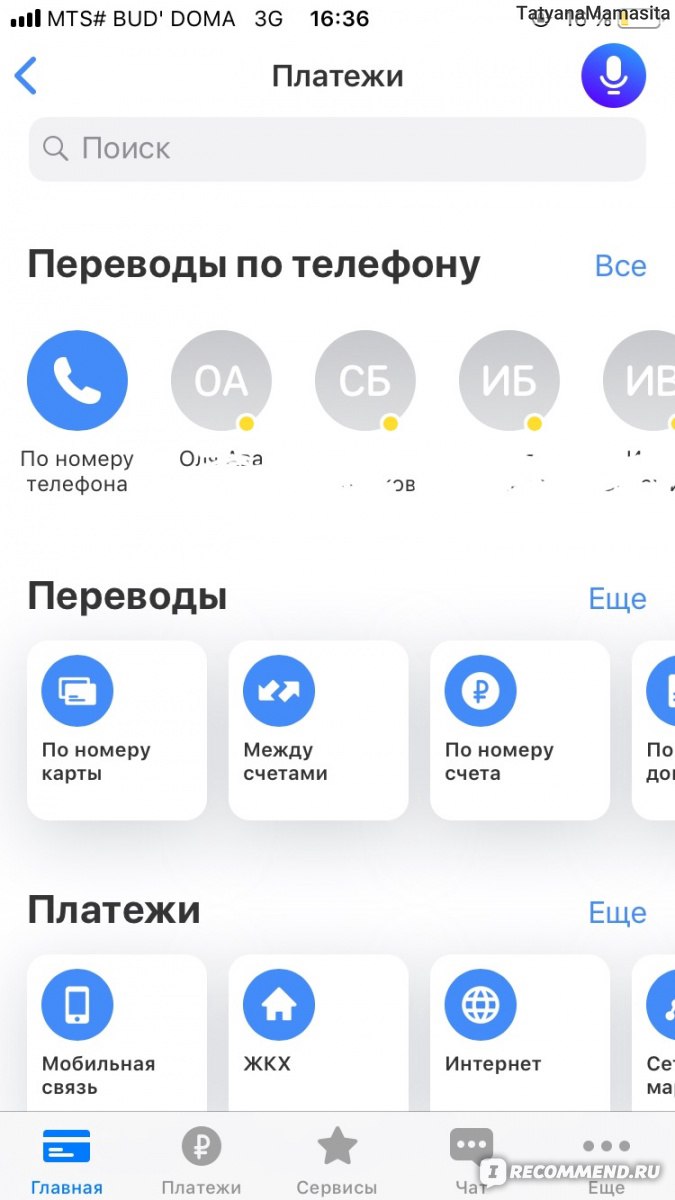Select Между счетами transfer
The width and height of the screenshot is (675, 1200).
pyautogui.click(x=318, y=730)
